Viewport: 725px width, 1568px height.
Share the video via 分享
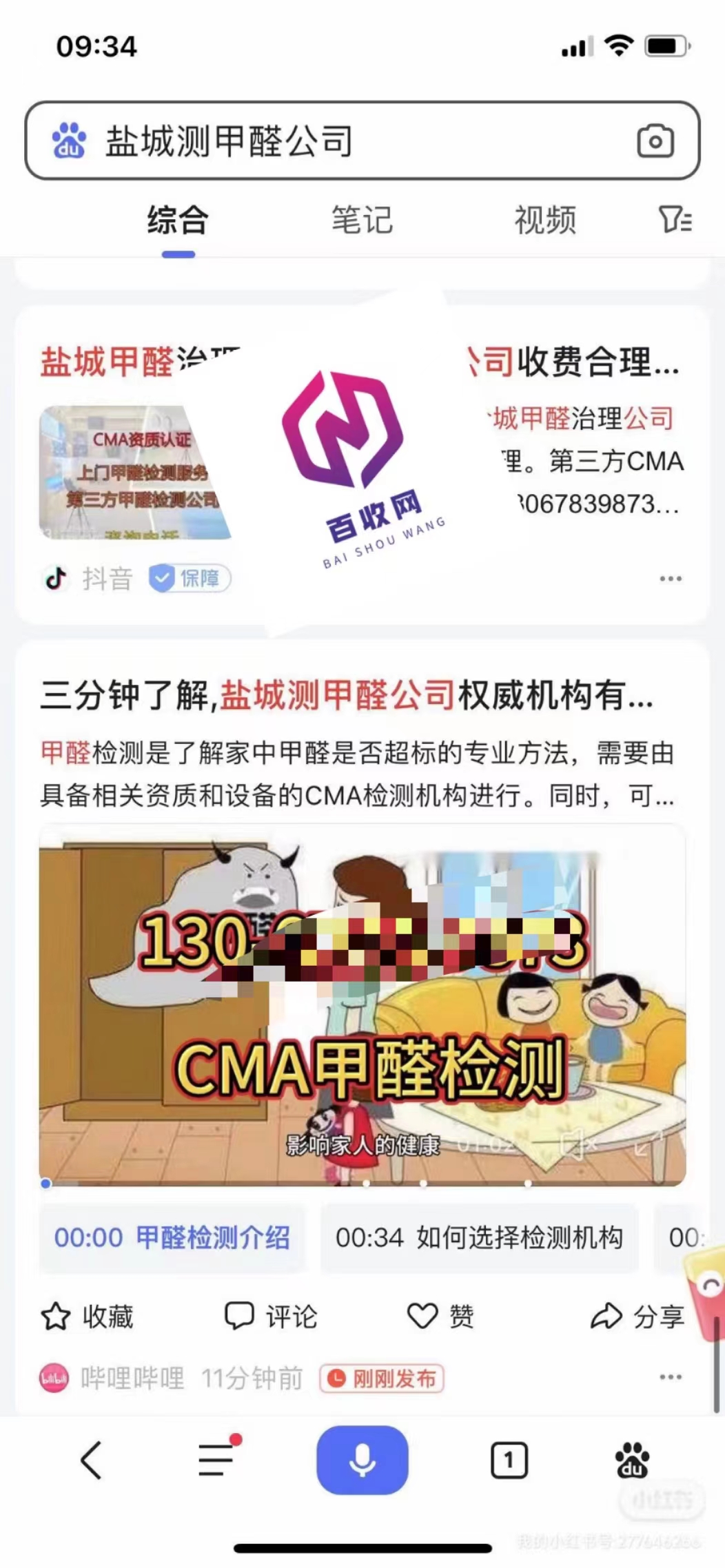pyautogui.click(x=637, y=1317)
